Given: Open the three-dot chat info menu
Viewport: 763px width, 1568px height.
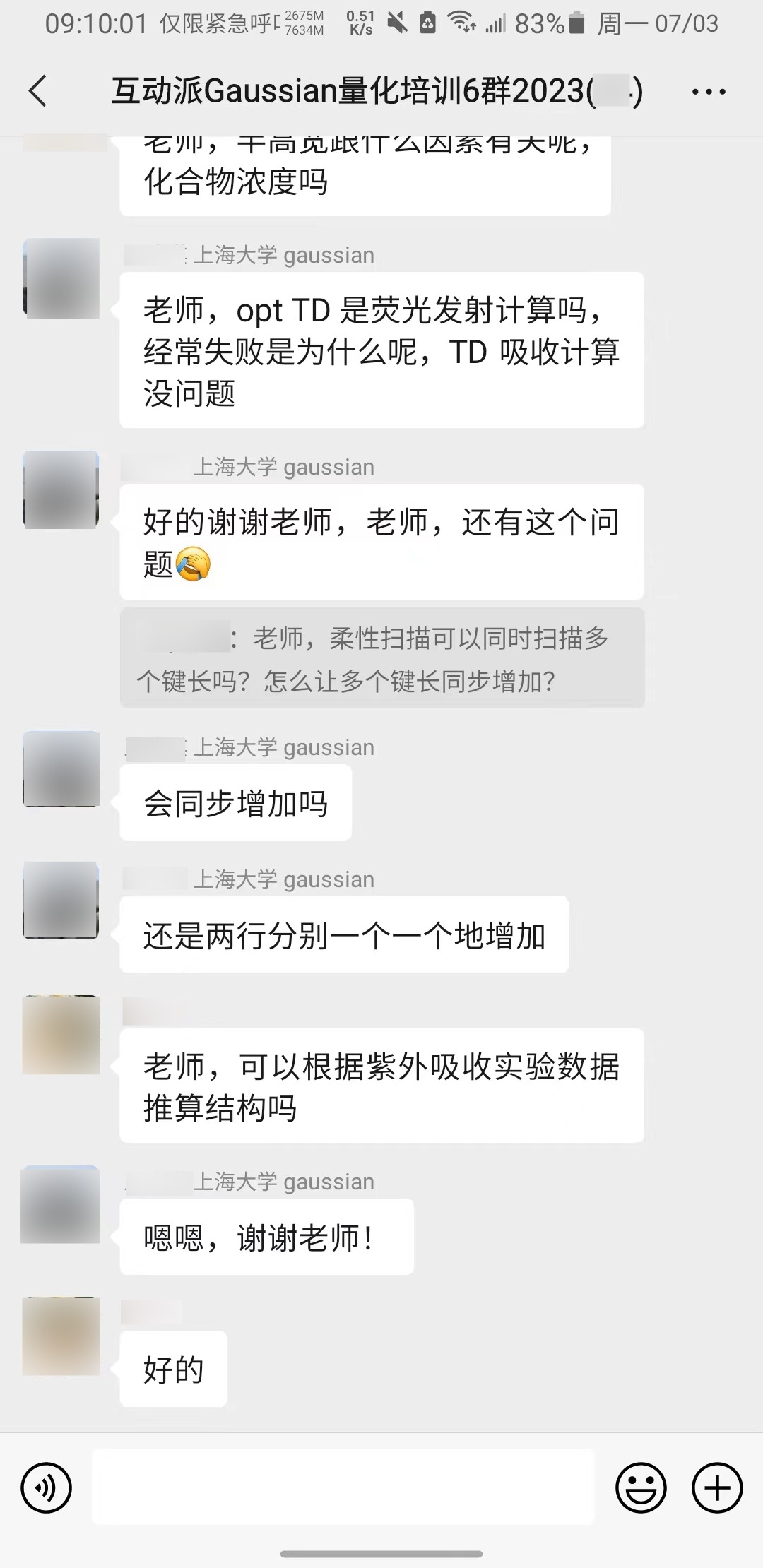Looking at the screenshot, I should click(709, 92).
